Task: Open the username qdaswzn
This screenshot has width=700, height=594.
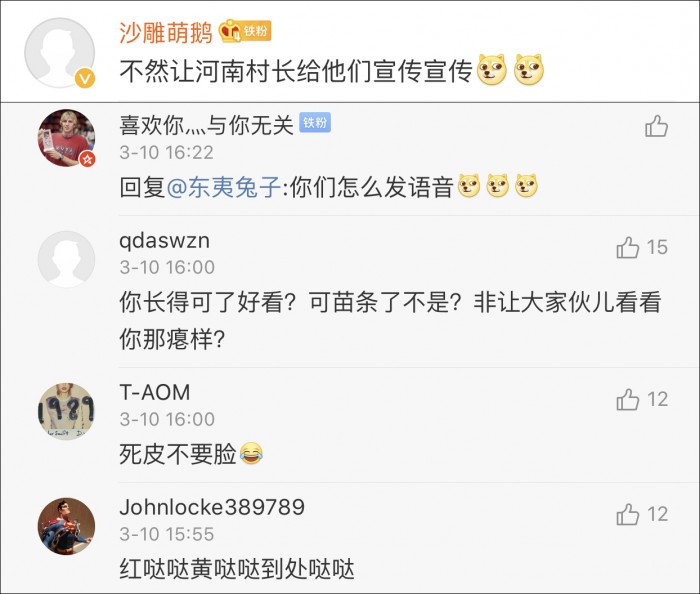Action: [x=164, y=241]
